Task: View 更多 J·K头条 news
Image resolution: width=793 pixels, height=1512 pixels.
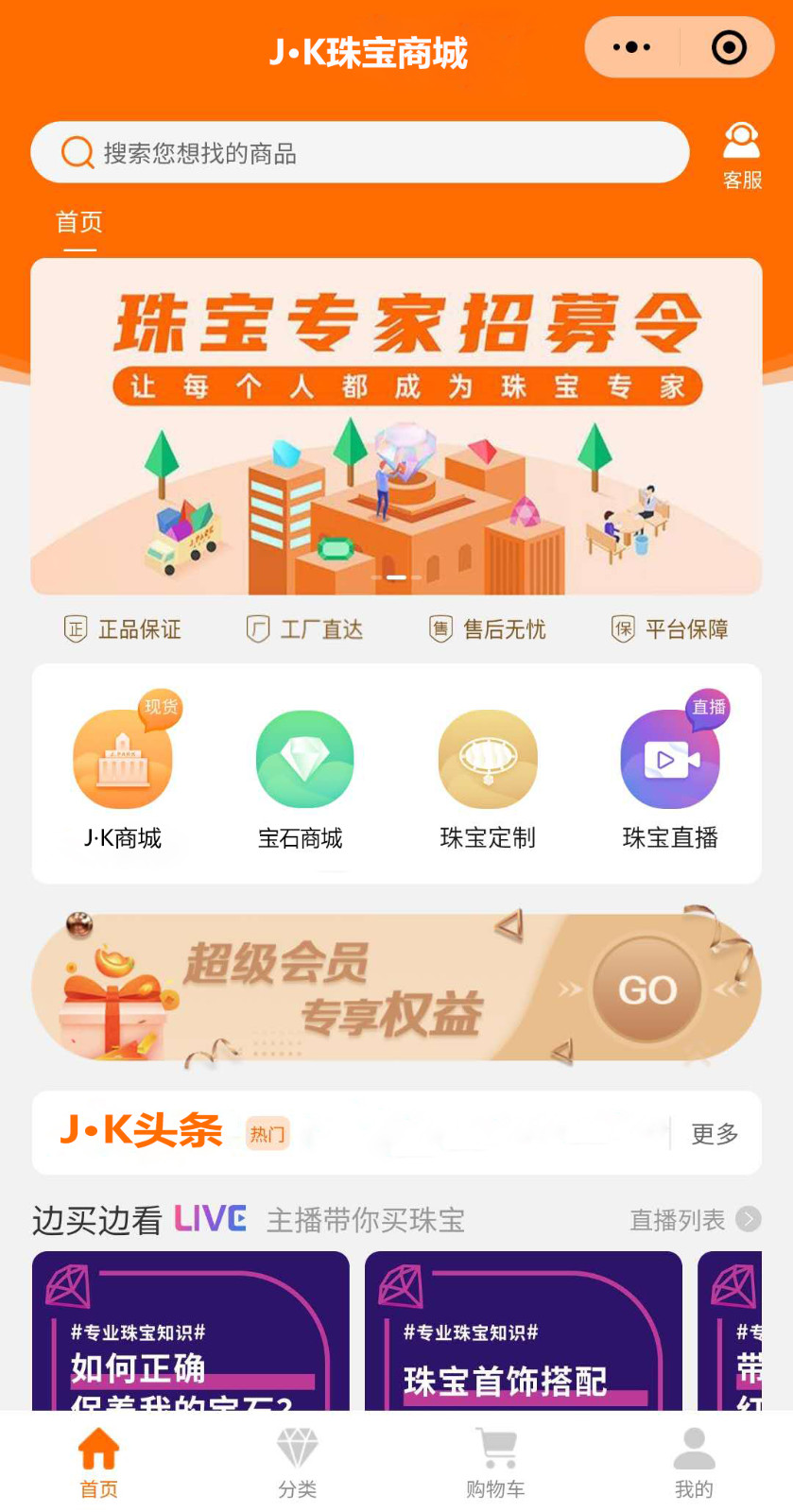Action: [x=715, y=1133]
